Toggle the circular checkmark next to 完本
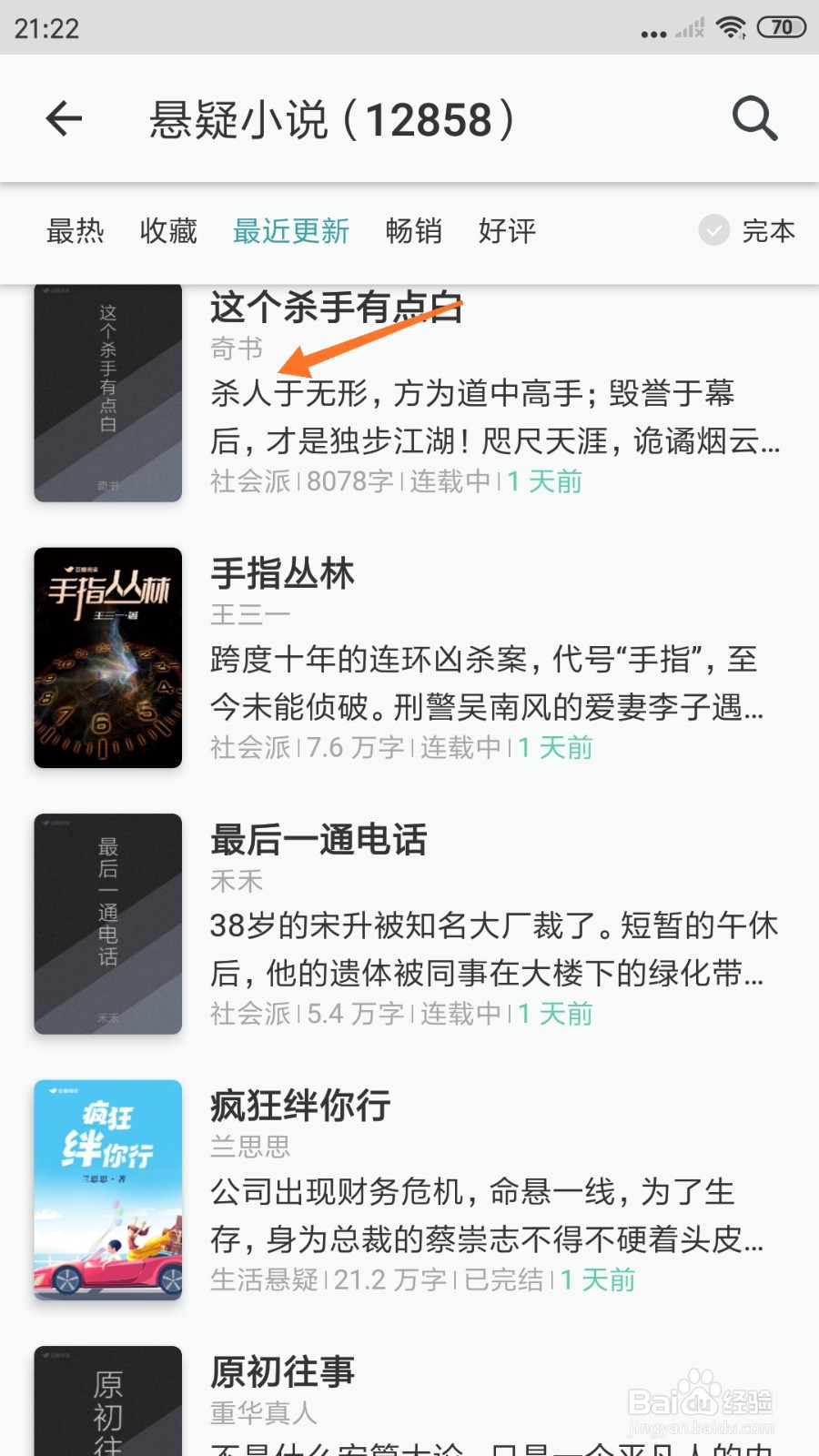 713,232
